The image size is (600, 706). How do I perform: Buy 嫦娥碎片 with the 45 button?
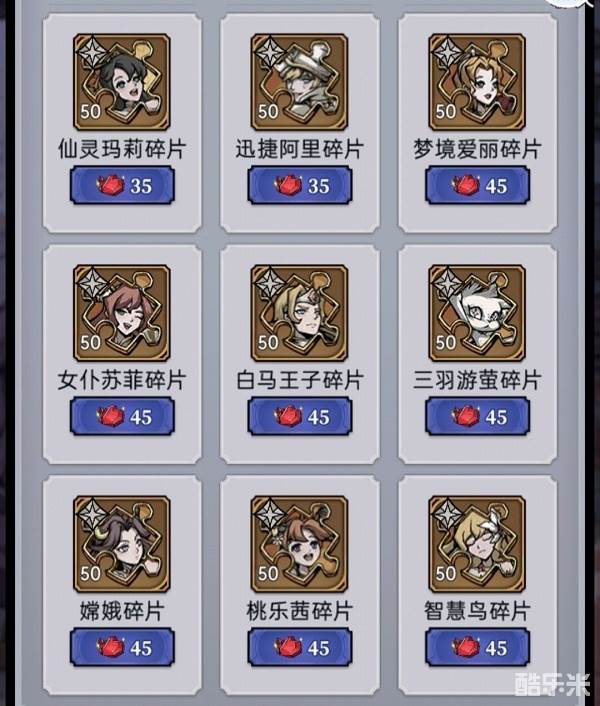click(x=122, y=647)
